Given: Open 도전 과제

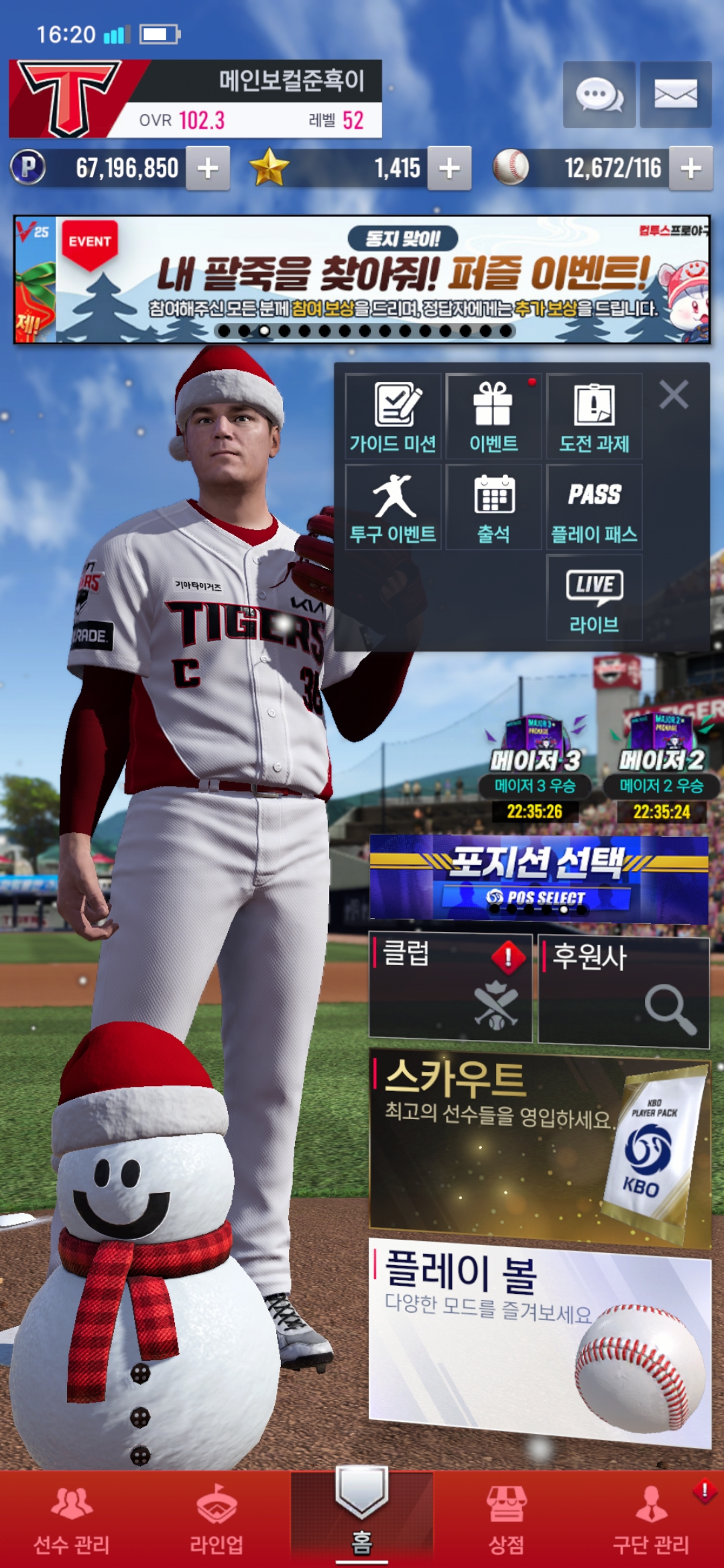Looking at the screenshot, I should pos(594,417).
